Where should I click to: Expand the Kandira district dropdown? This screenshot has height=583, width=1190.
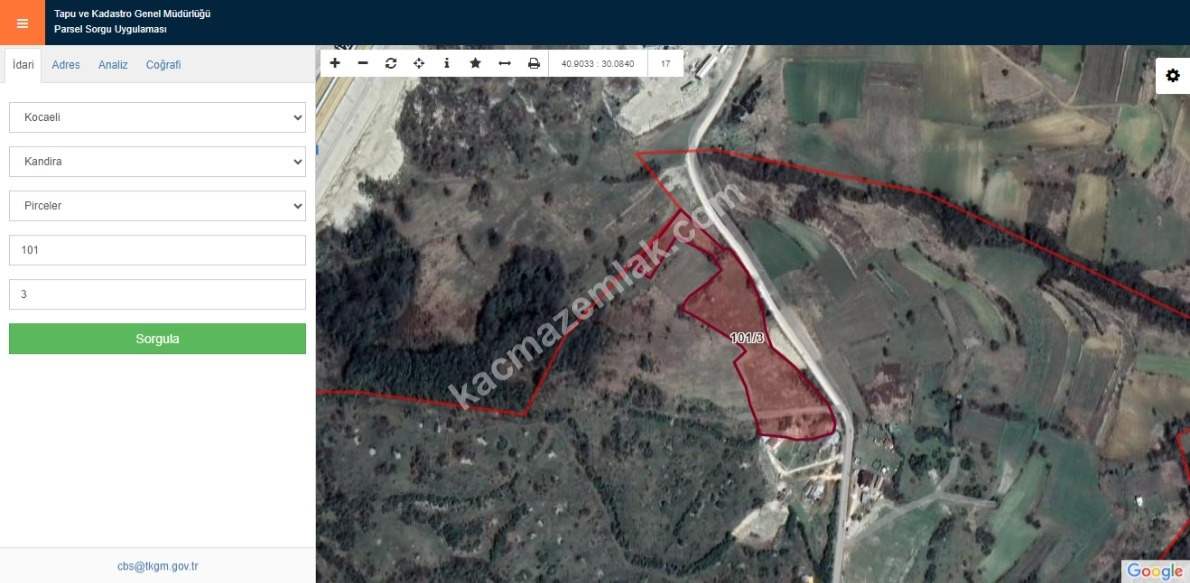[x=157, y=161]
